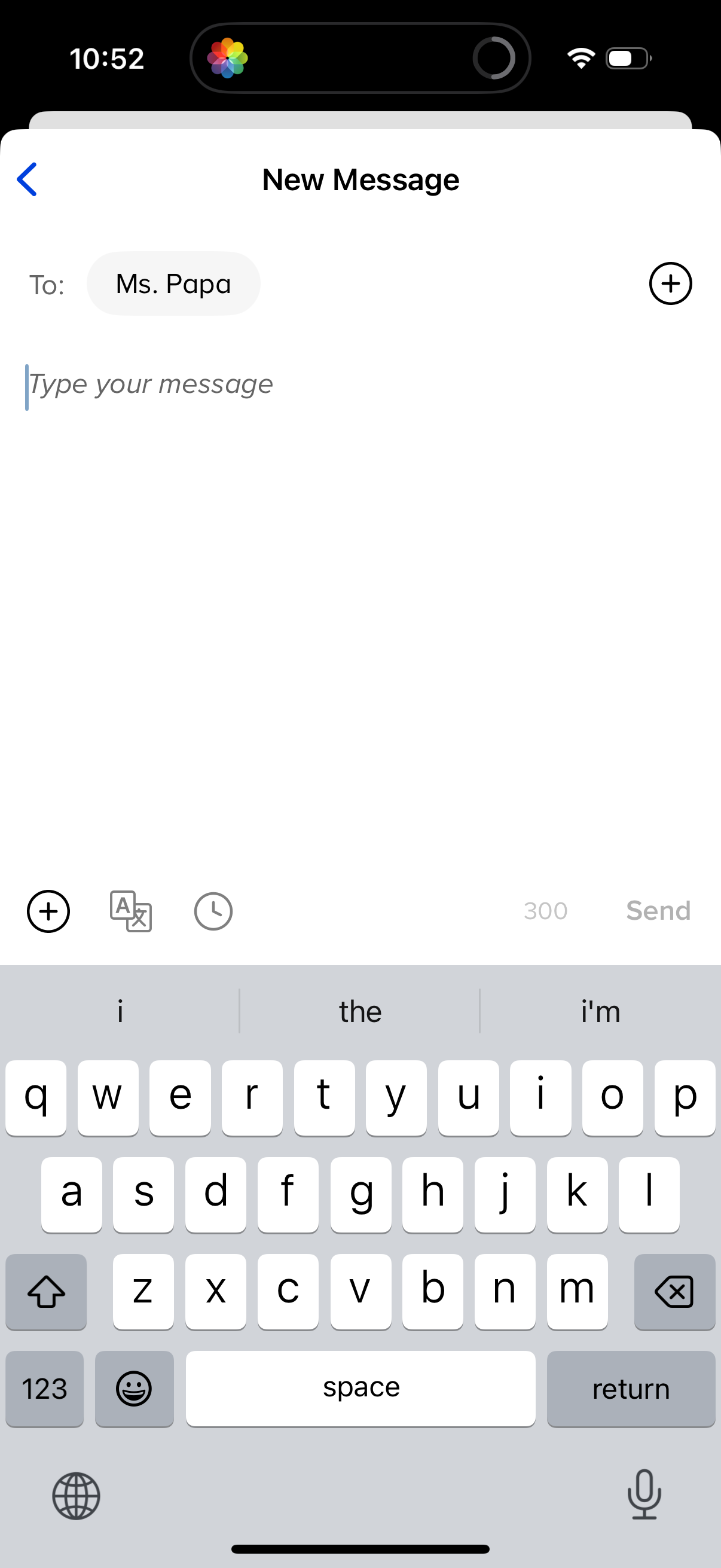
Task: Add another recipient with the plus icon
Action: coord(670,283)
